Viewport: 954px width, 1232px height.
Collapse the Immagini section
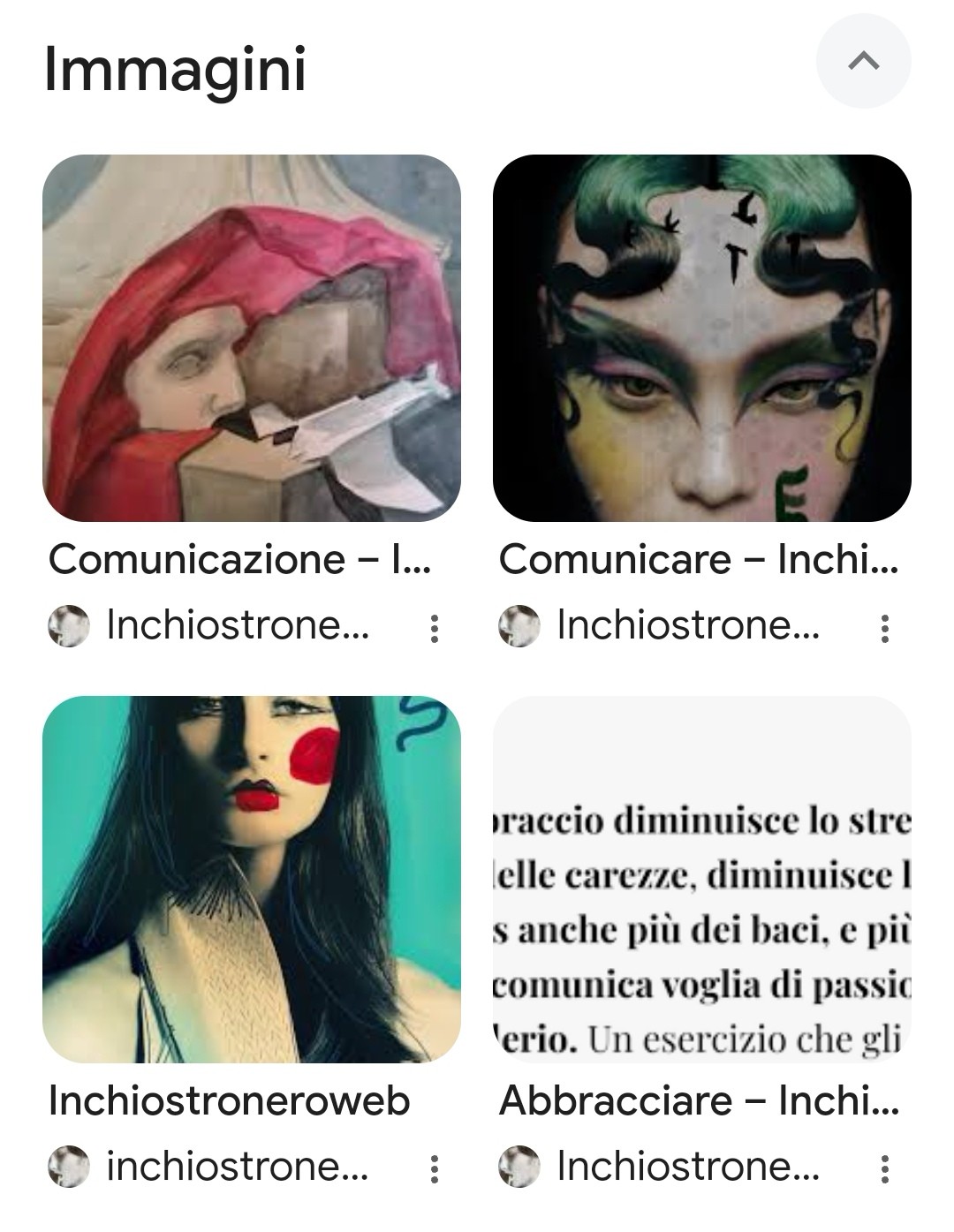pyautogui.click(x=863, y=61)
